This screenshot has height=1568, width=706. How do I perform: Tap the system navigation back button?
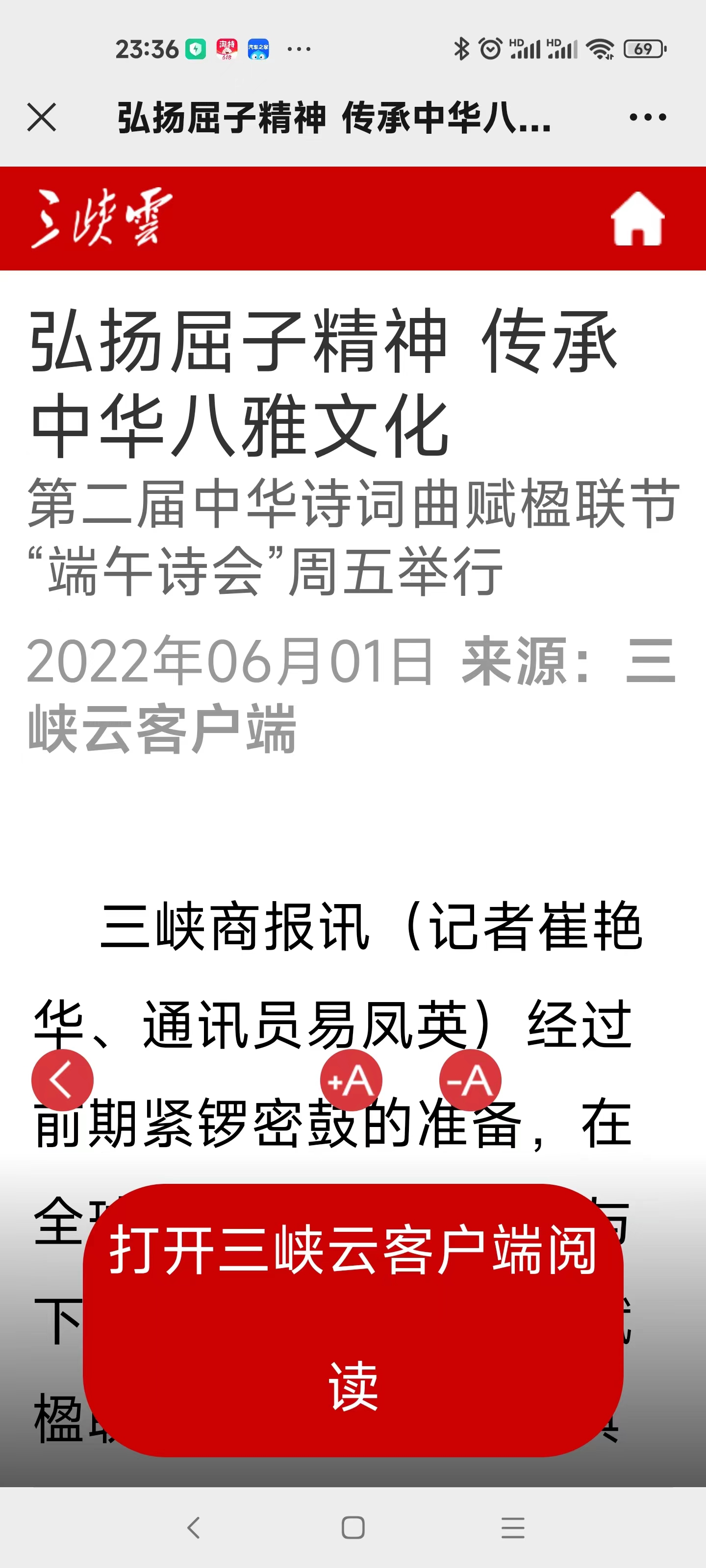click(x=194, y=1527)
